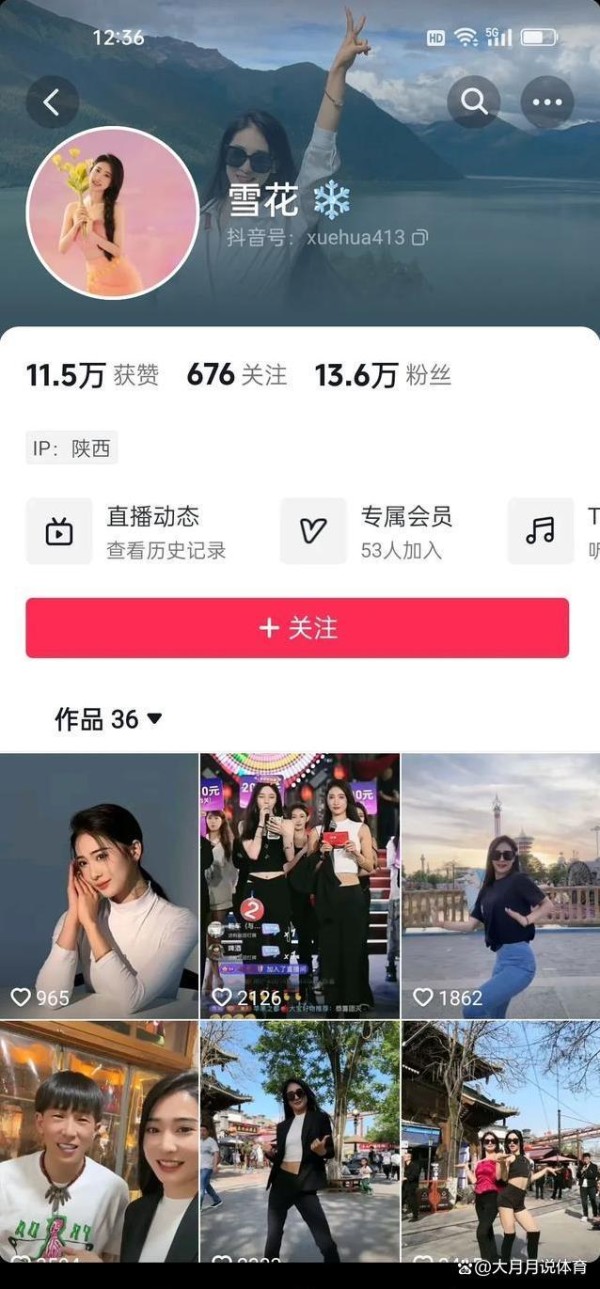Open the video of two women dancing

(500, 1140)
